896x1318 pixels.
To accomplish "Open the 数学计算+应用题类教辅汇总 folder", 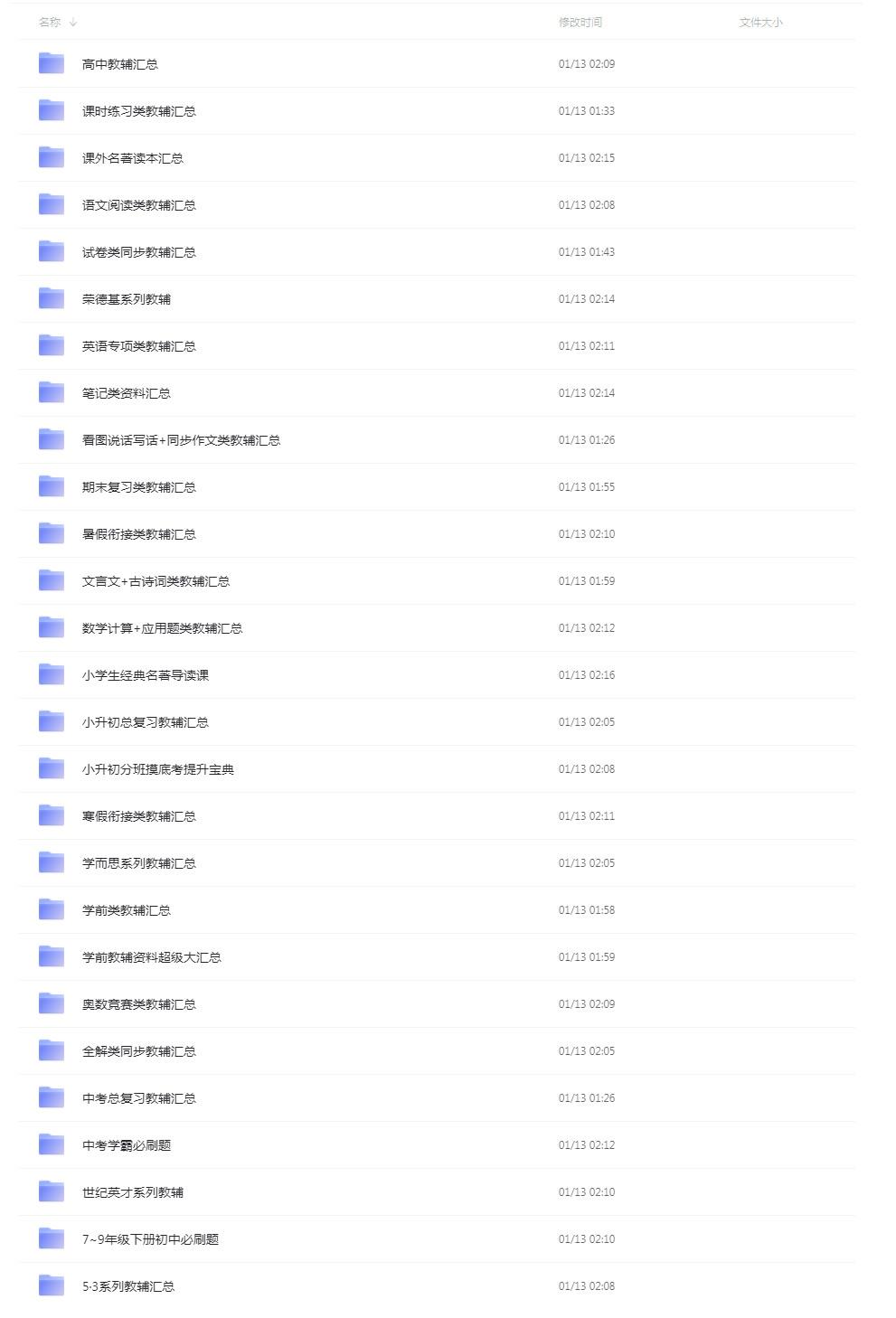I will (162, 628).
